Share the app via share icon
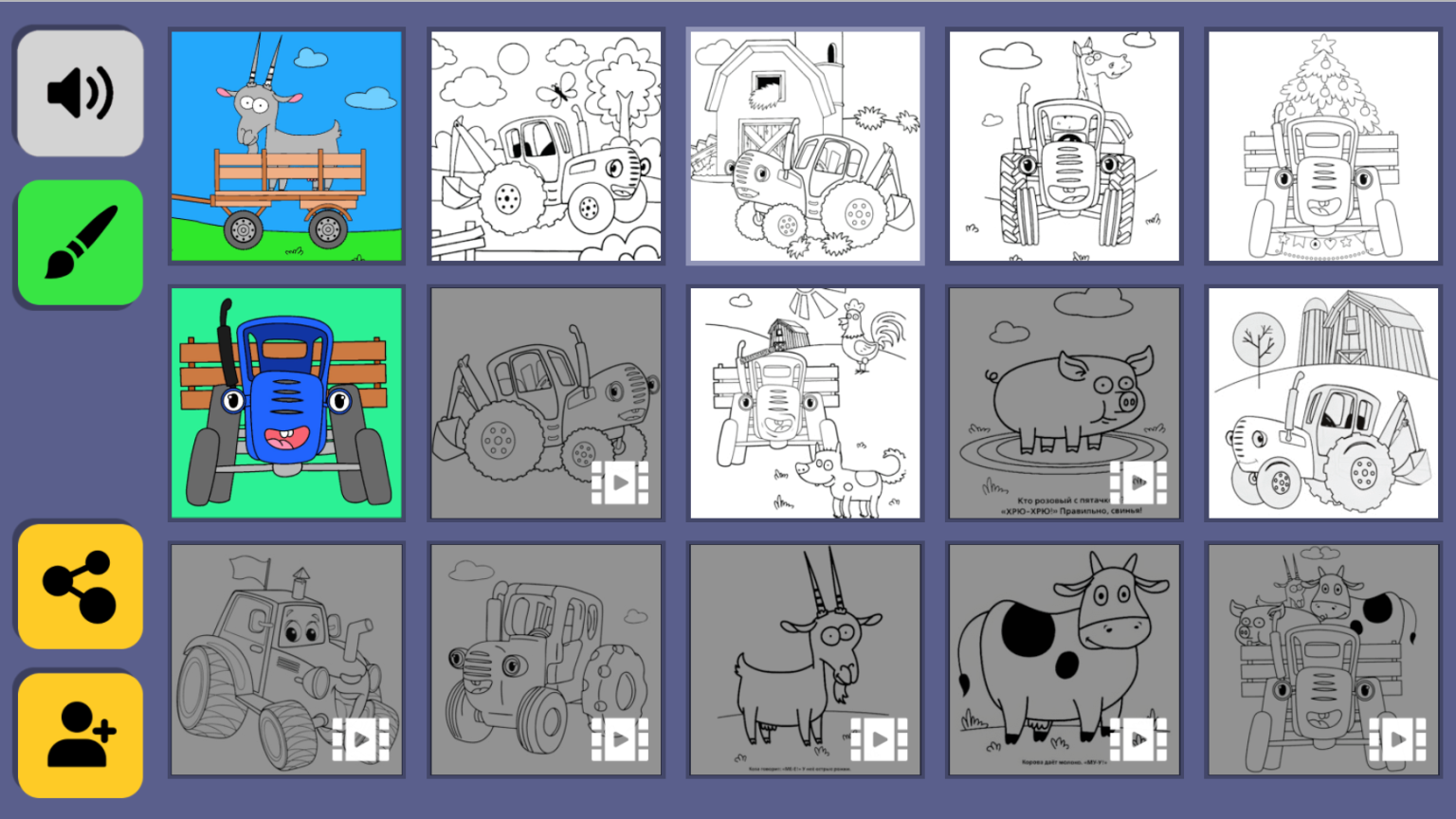1456x819 pixels. 81,586
